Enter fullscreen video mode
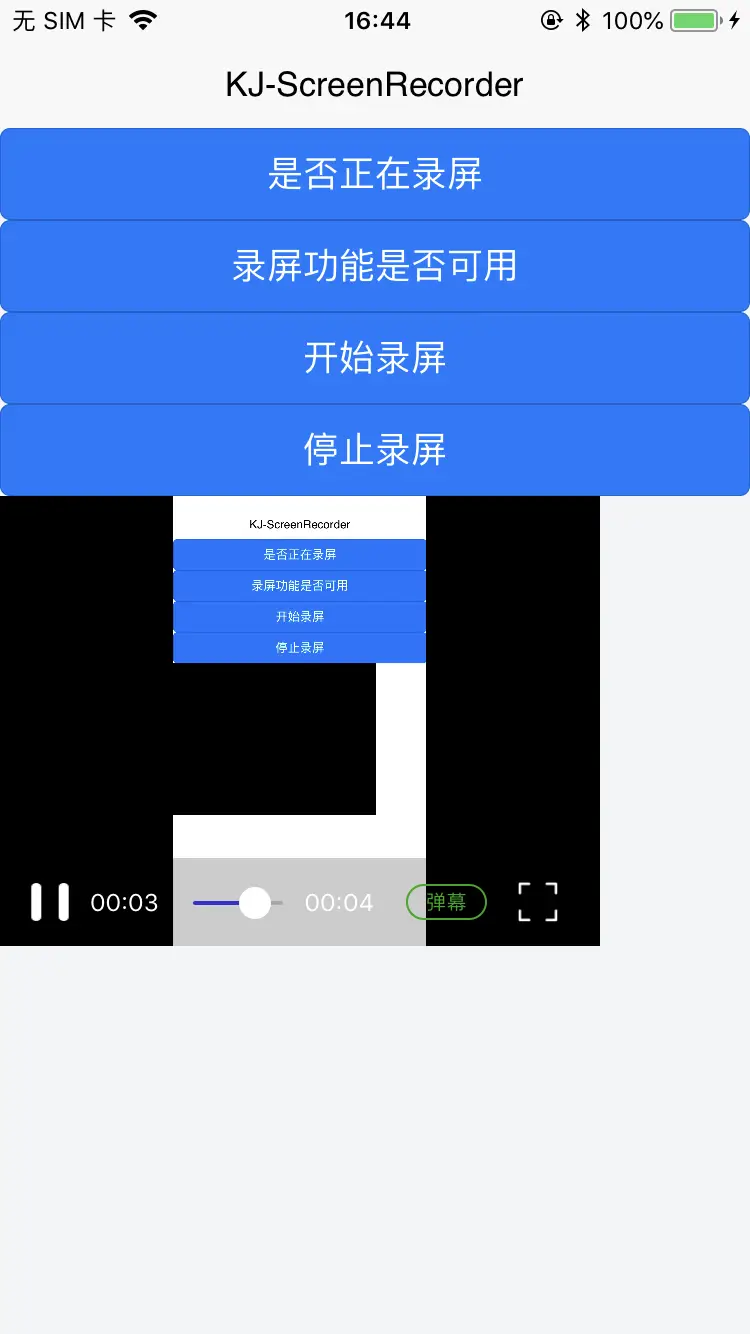 tap(538, 902)
